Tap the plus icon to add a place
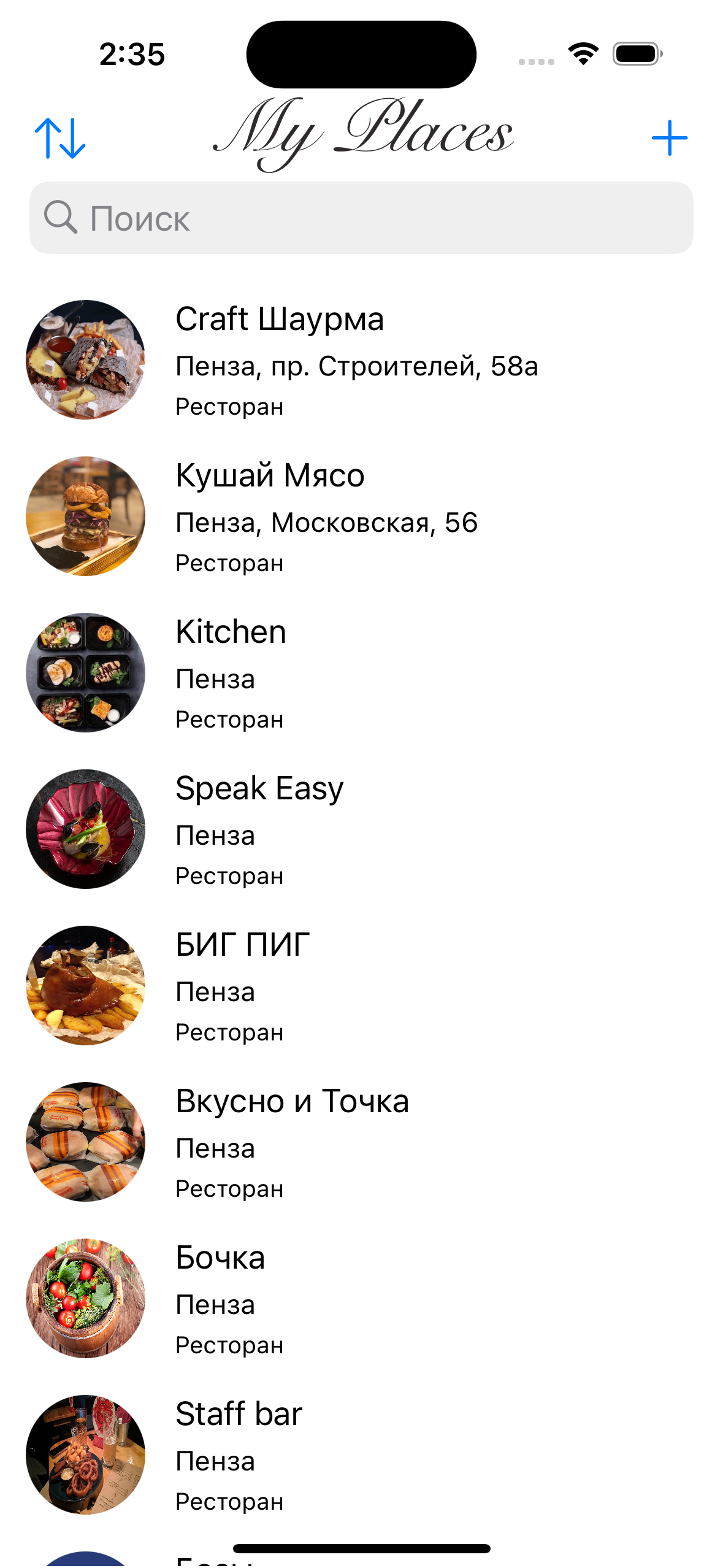Screen dimensions: 723x1568 click(x=670, y=139)
